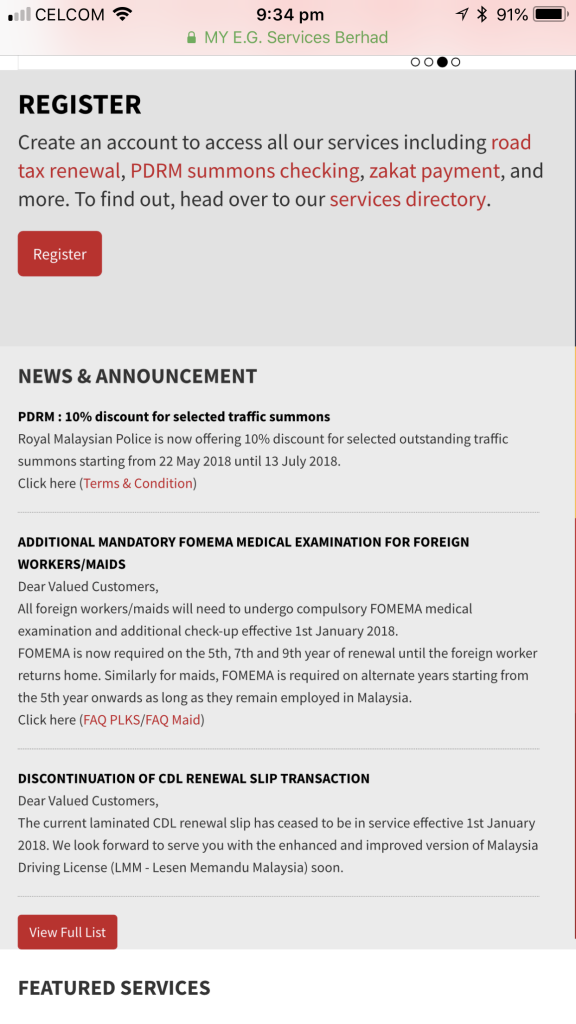
Task: Open the Terms & Condition link
Action: point(138,483)
